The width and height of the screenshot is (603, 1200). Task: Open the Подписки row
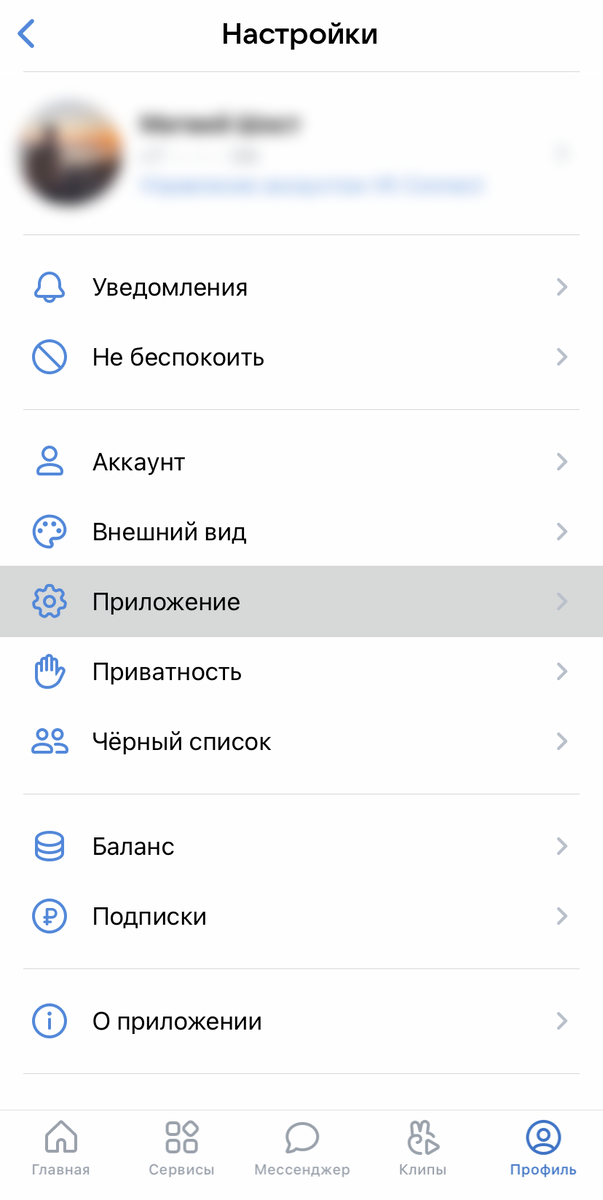click(x=301, y=917)
